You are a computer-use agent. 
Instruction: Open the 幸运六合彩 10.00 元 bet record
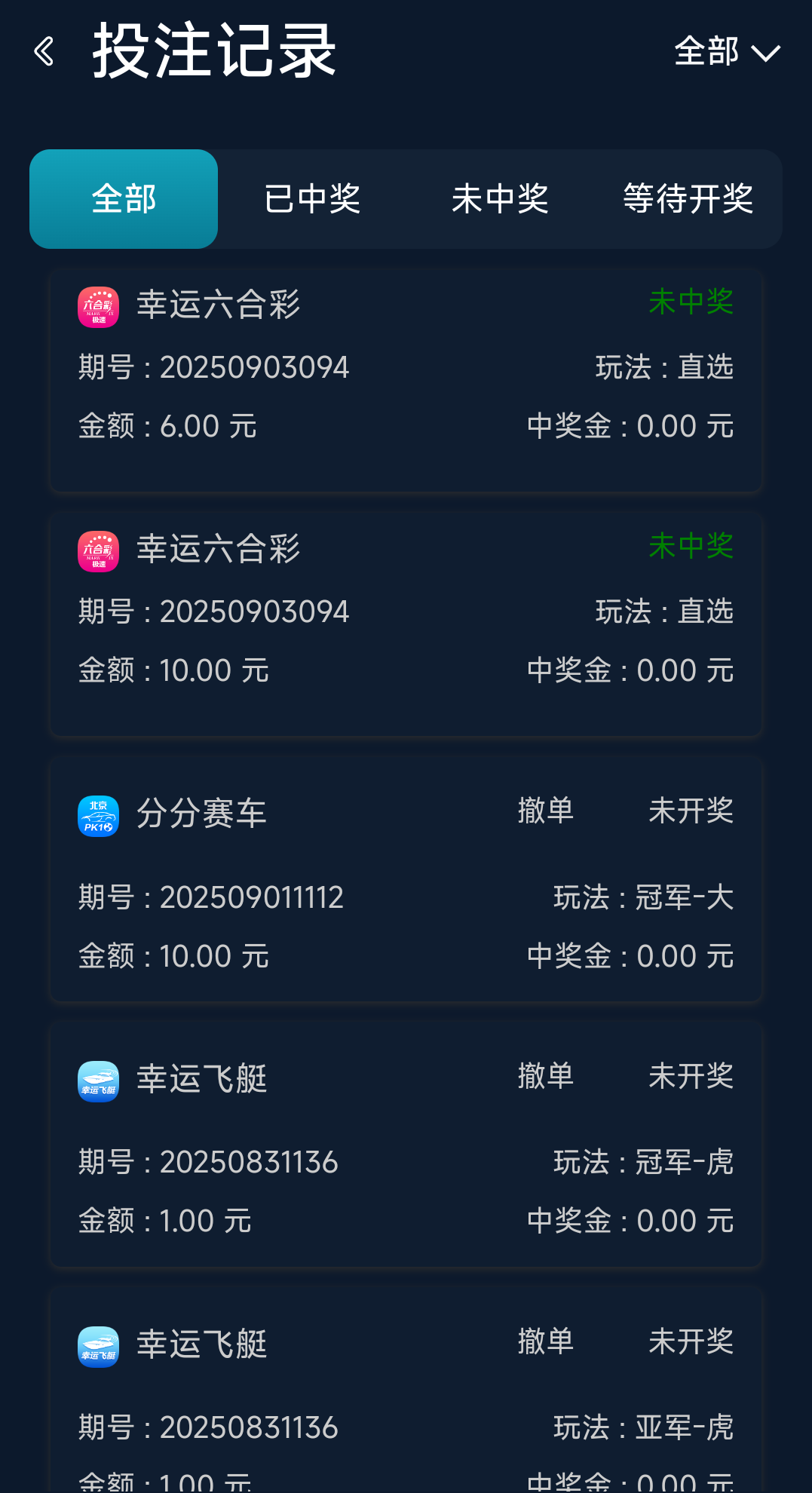(406, 624)
